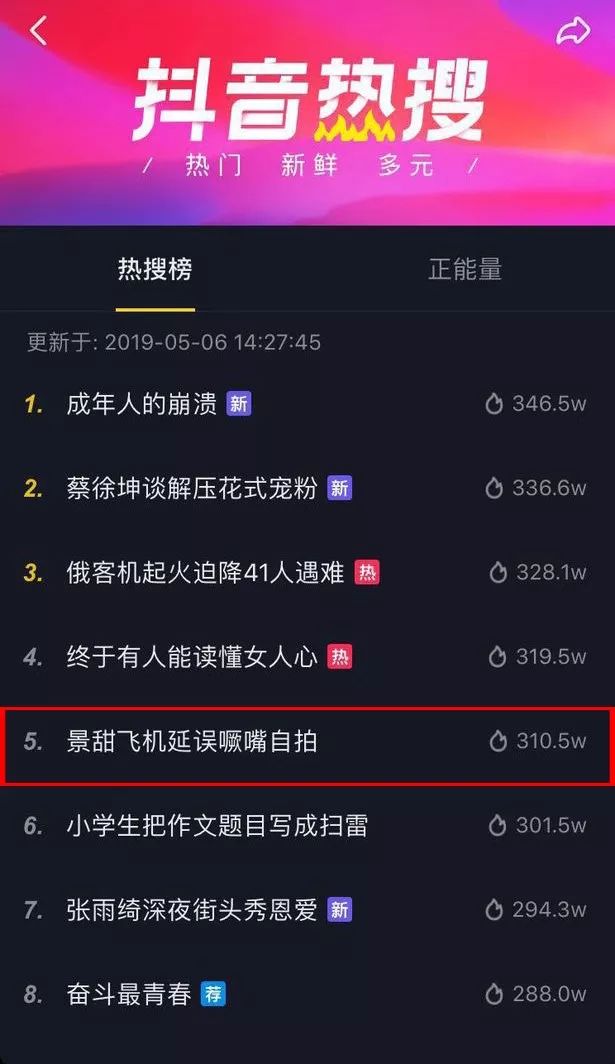Image resolution: width=615 pixels, height=1064 pixels.
Task: Open the topic 景甜飞机延误噘嘴自拍
Action: point(192,741)
